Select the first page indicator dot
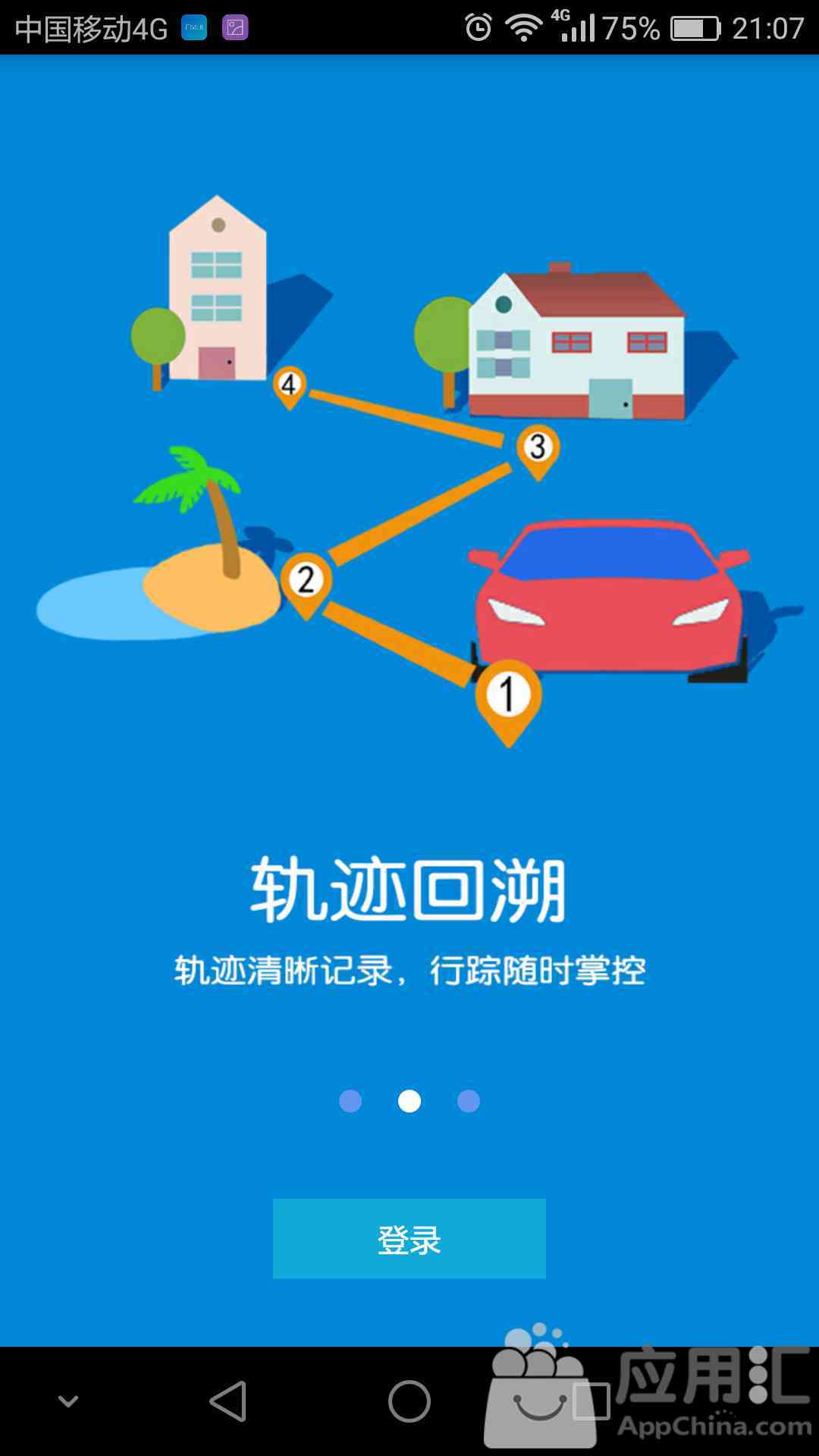The height and width of the screenshot is (1456, 819). click(350, 1101)
